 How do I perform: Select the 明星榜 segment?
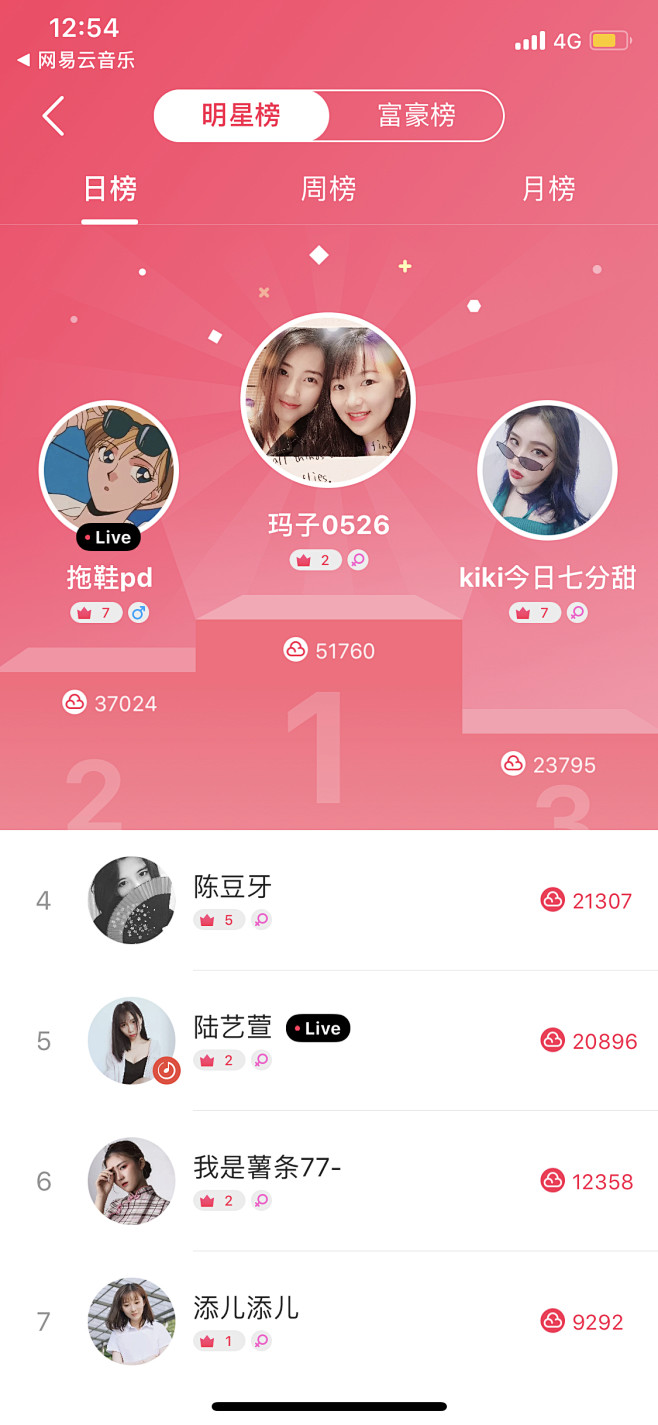[x=241, y=116]
